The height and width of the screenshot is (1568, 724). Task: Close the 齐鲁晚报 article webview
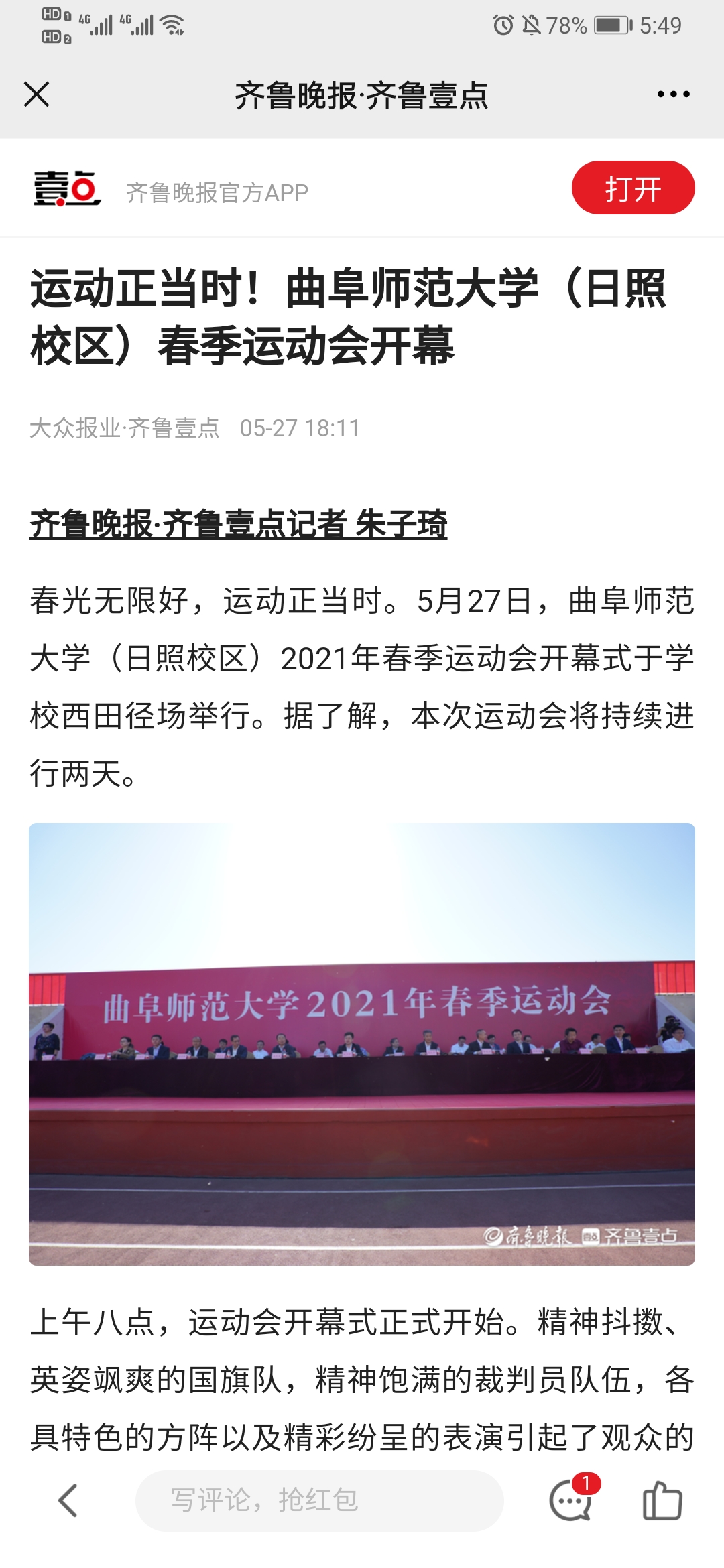pos(37,94)
